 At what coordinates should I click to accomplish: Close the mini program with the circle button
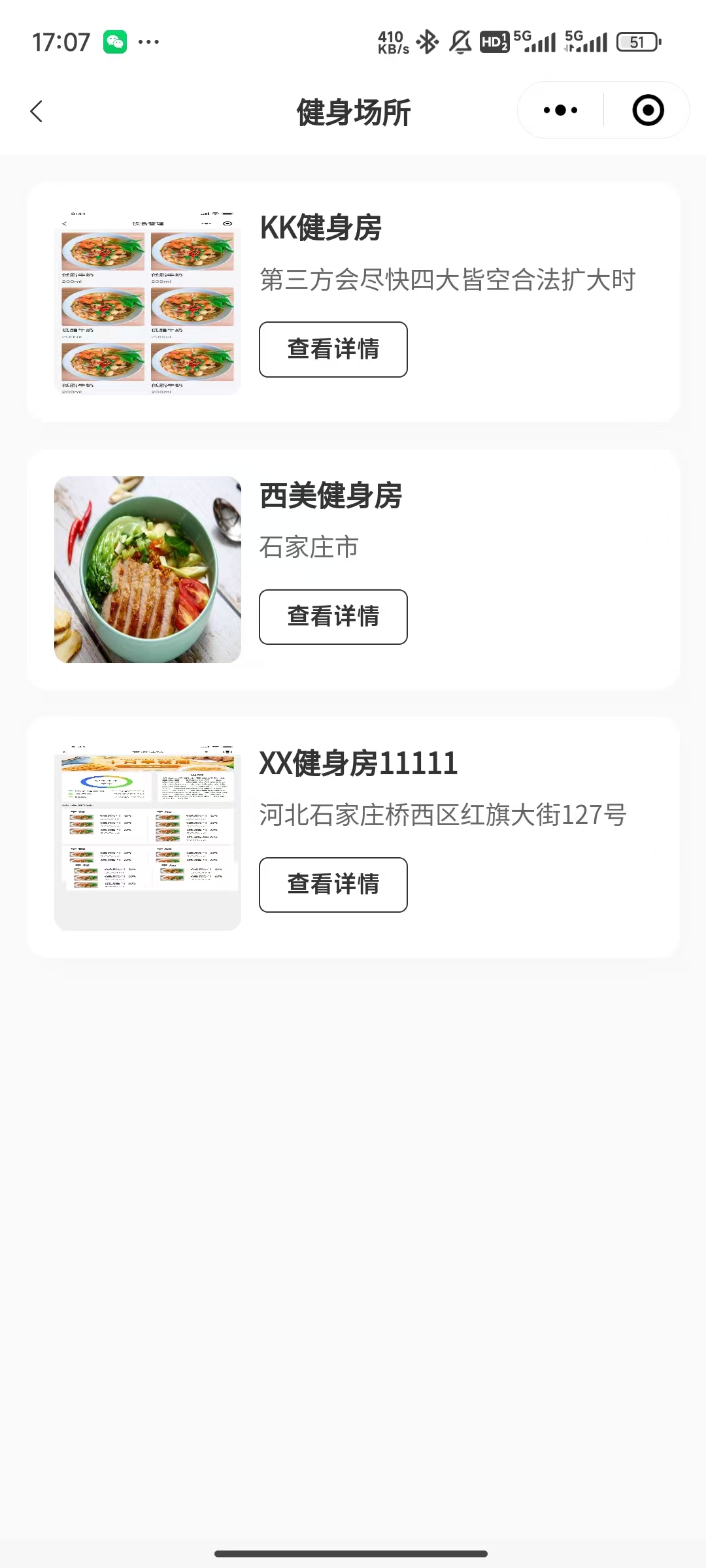pos(648,110)
